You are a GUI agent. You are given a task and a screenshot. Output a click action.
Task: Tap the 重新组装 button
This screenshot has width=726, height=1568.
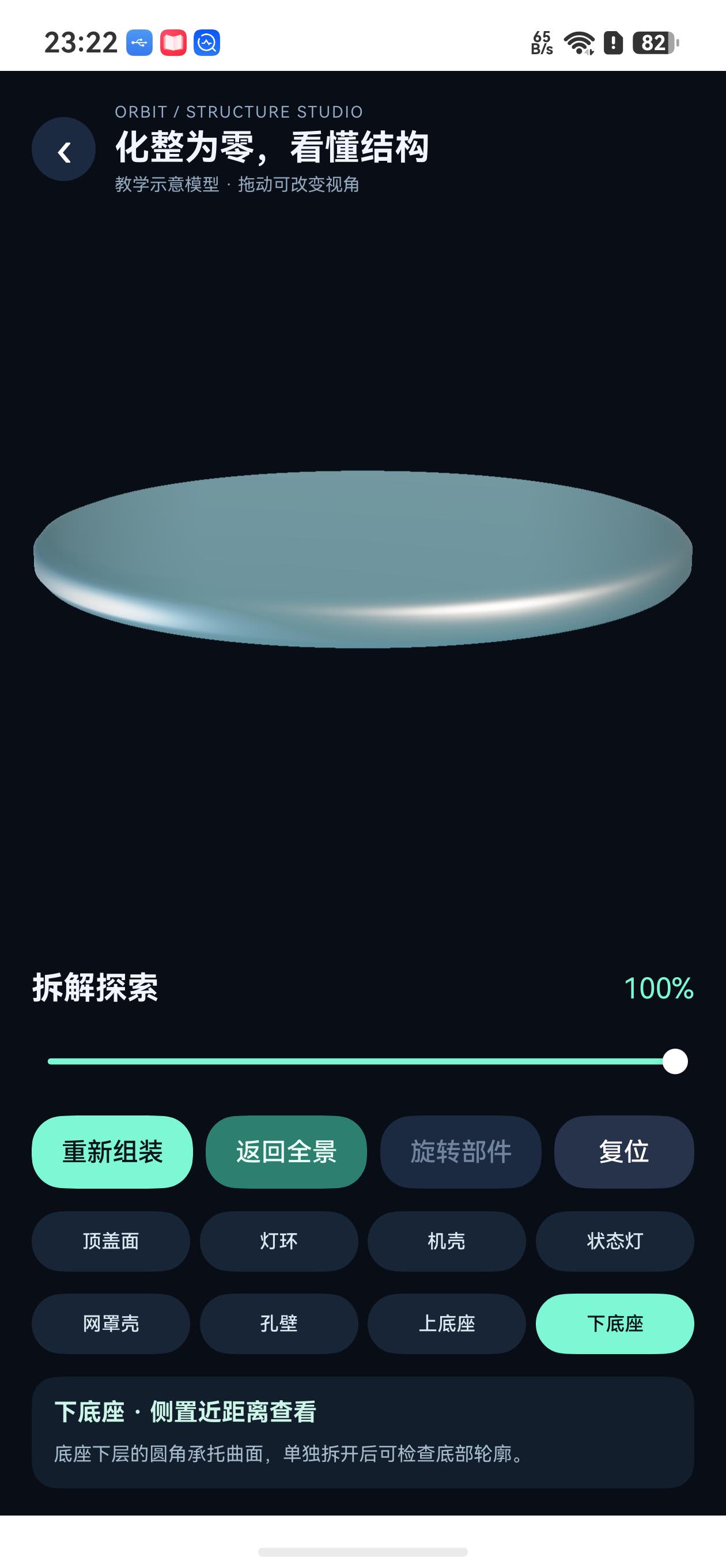pos(112,1152)
